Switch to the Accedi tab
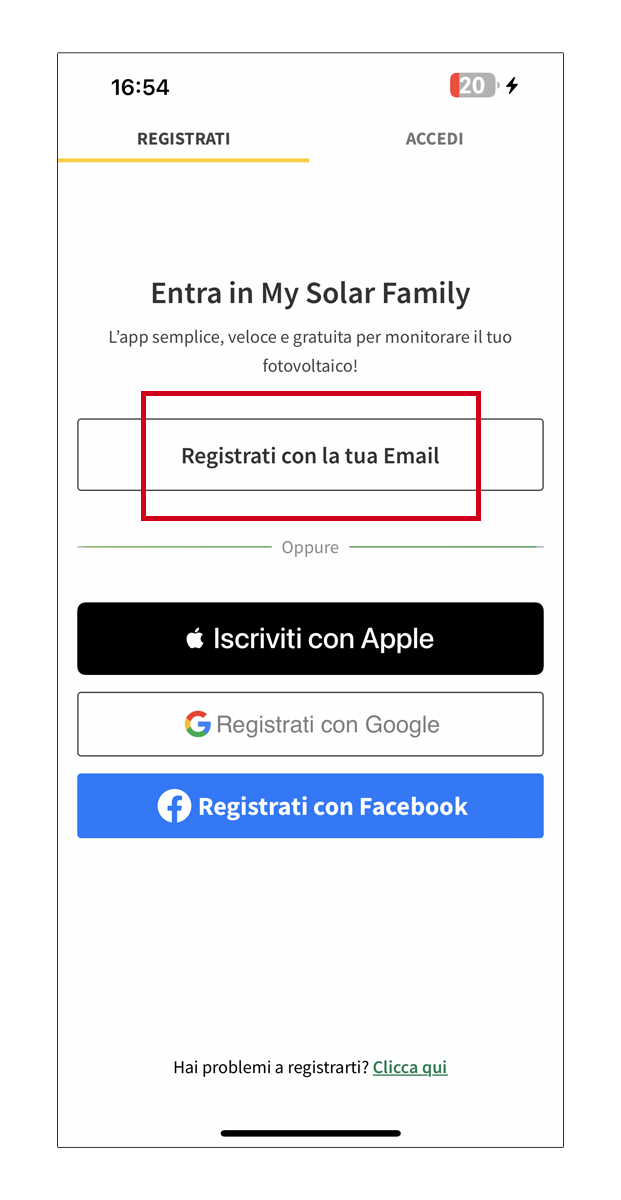Screen dimensions: 621x1200 pos(434,139)
